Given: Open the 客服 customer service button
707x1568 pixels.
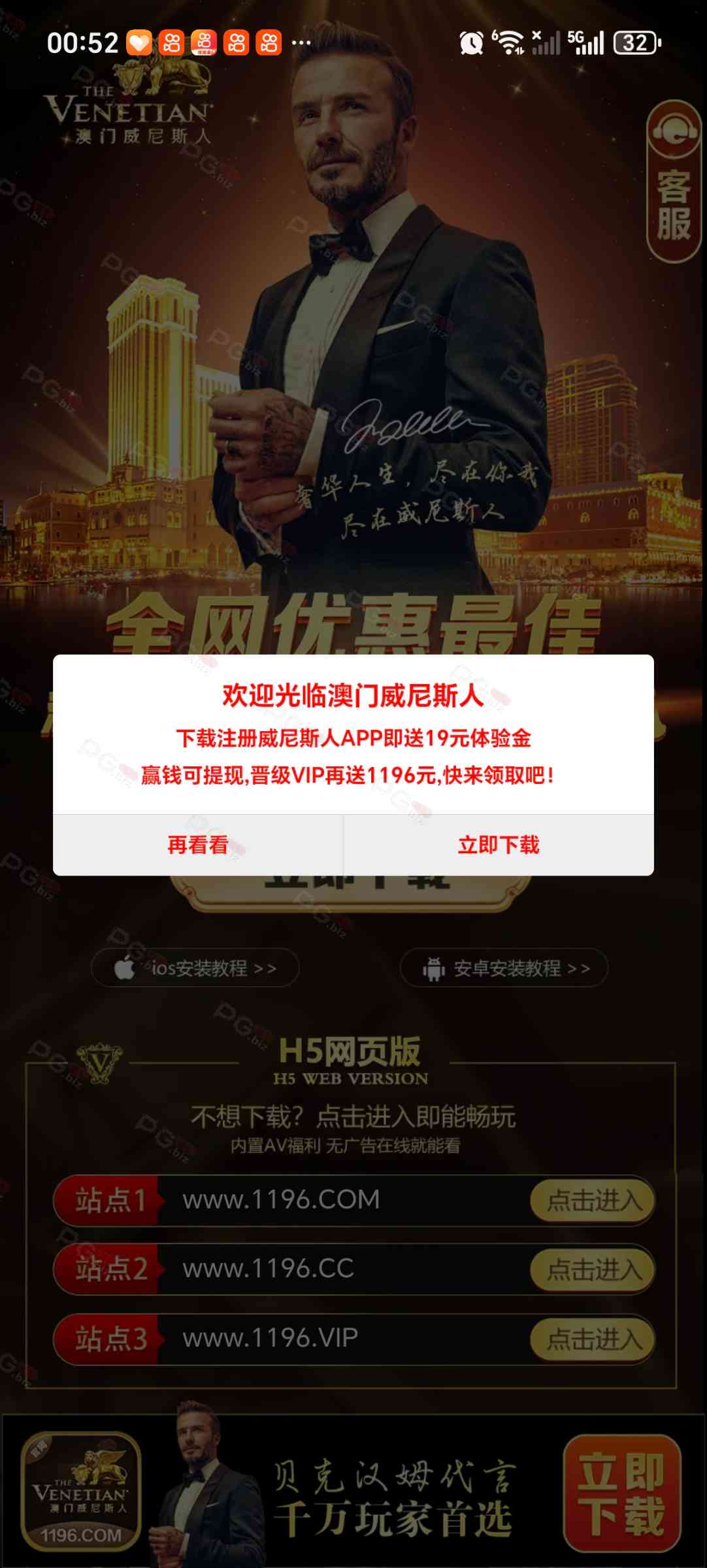Looking at the screenshot, I should 674,182.
